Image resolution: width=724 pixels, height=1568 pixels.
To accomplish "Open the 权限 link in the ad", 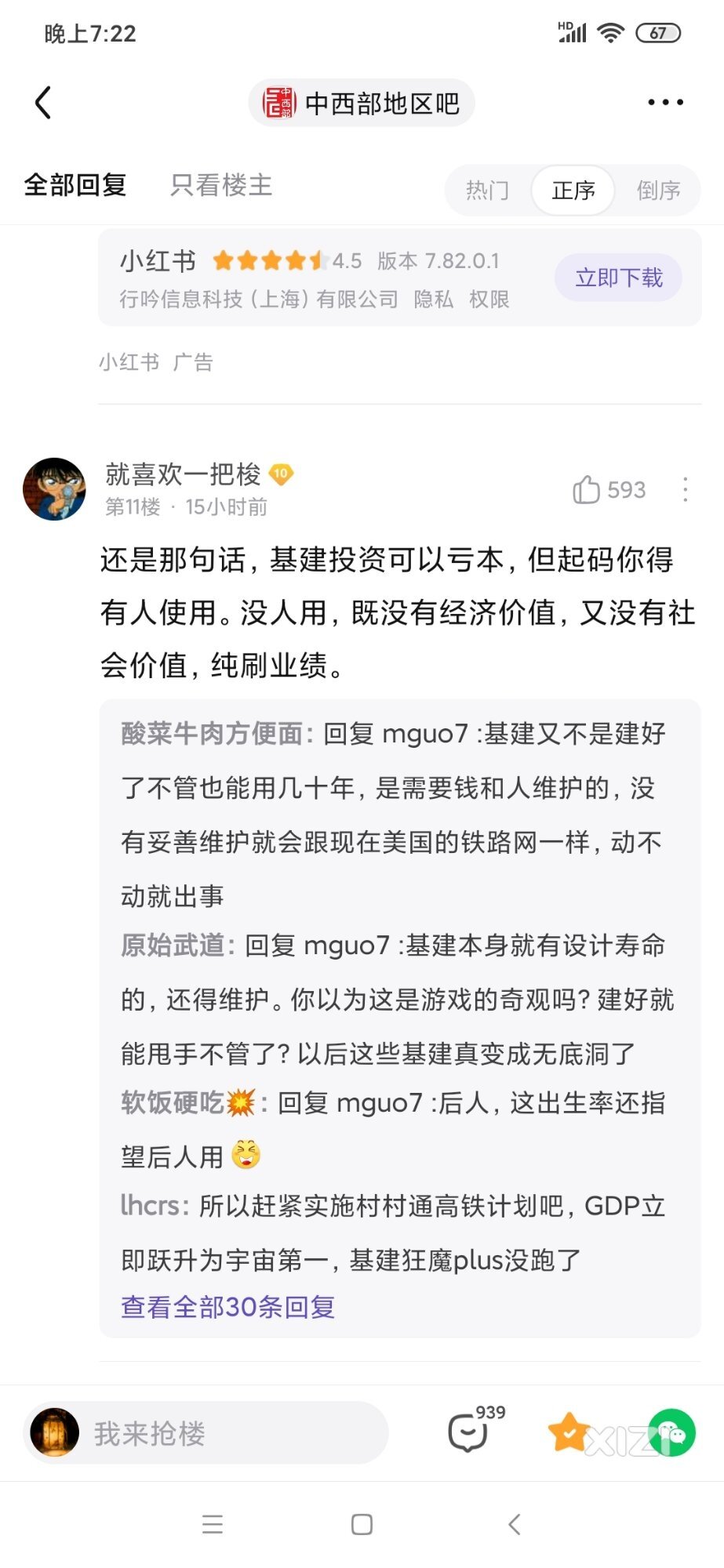I will (x=489, y=299).
